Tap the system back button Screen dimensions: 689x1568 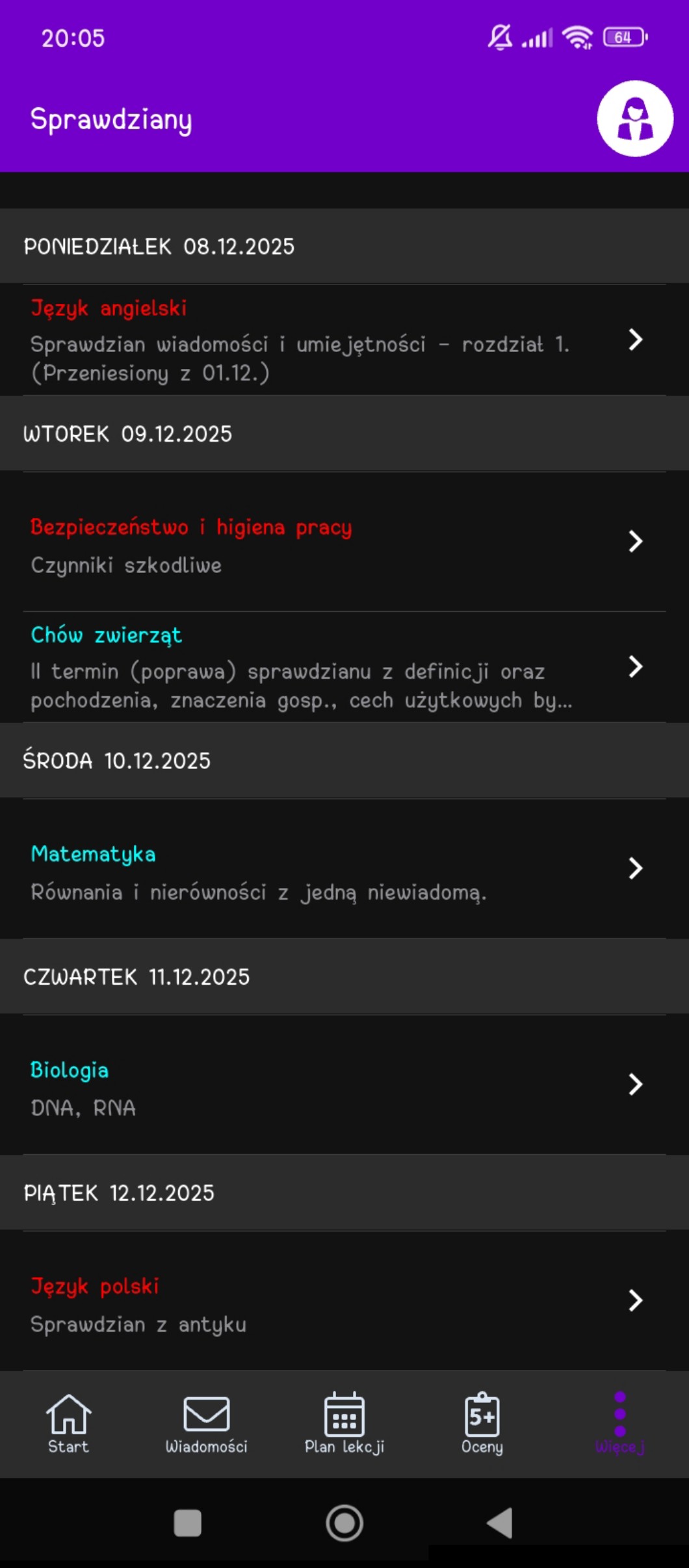click(500, 1523)
